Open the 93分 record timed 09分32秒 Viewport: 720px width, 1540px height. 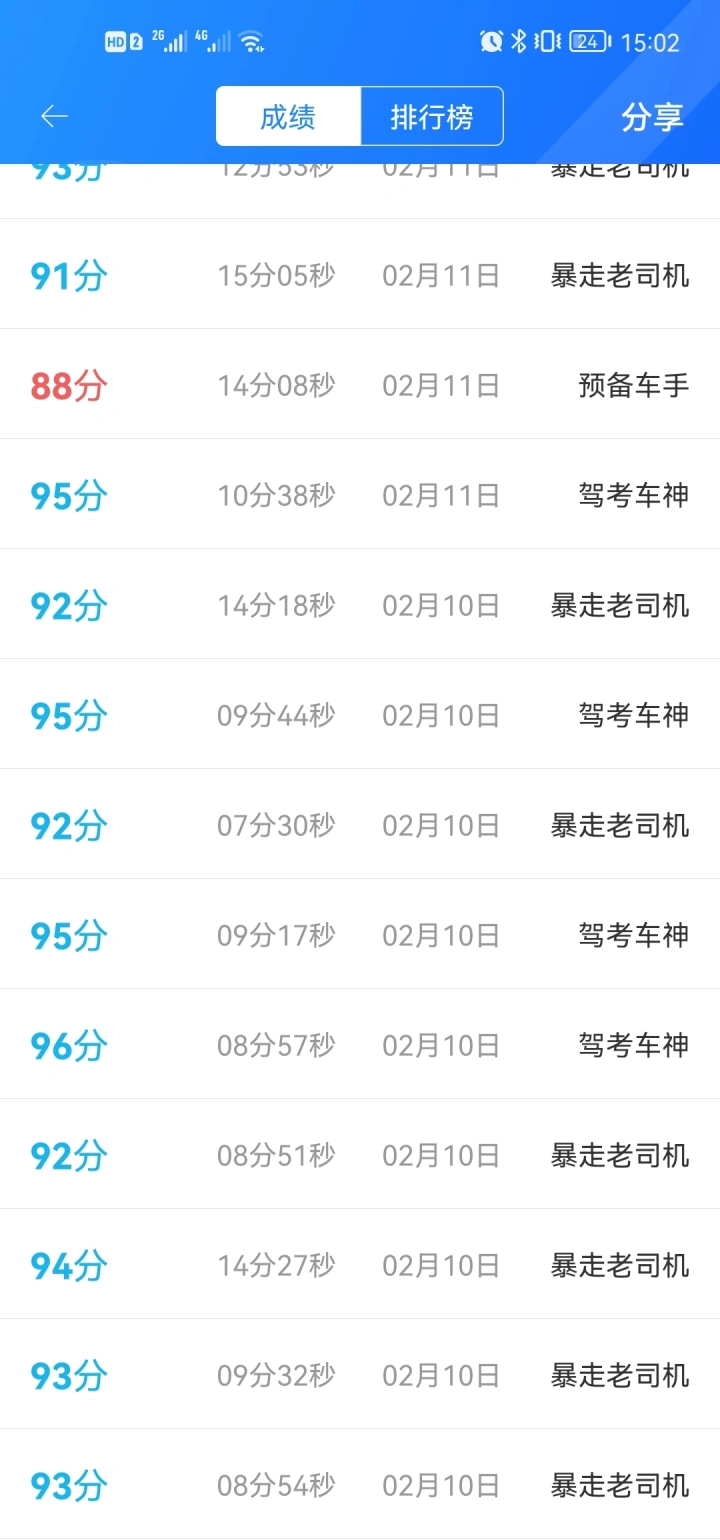(360, 1374)
